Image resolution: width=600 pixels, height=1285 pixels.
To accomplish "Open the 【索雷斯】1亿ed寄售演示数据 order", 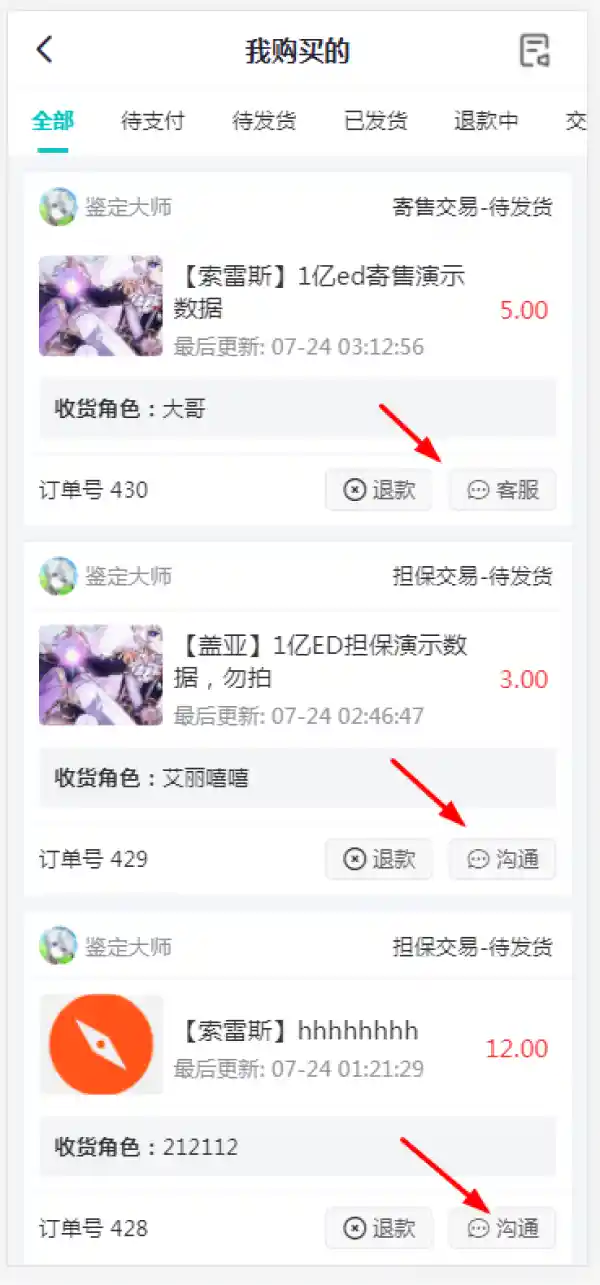I will [320, 292].
